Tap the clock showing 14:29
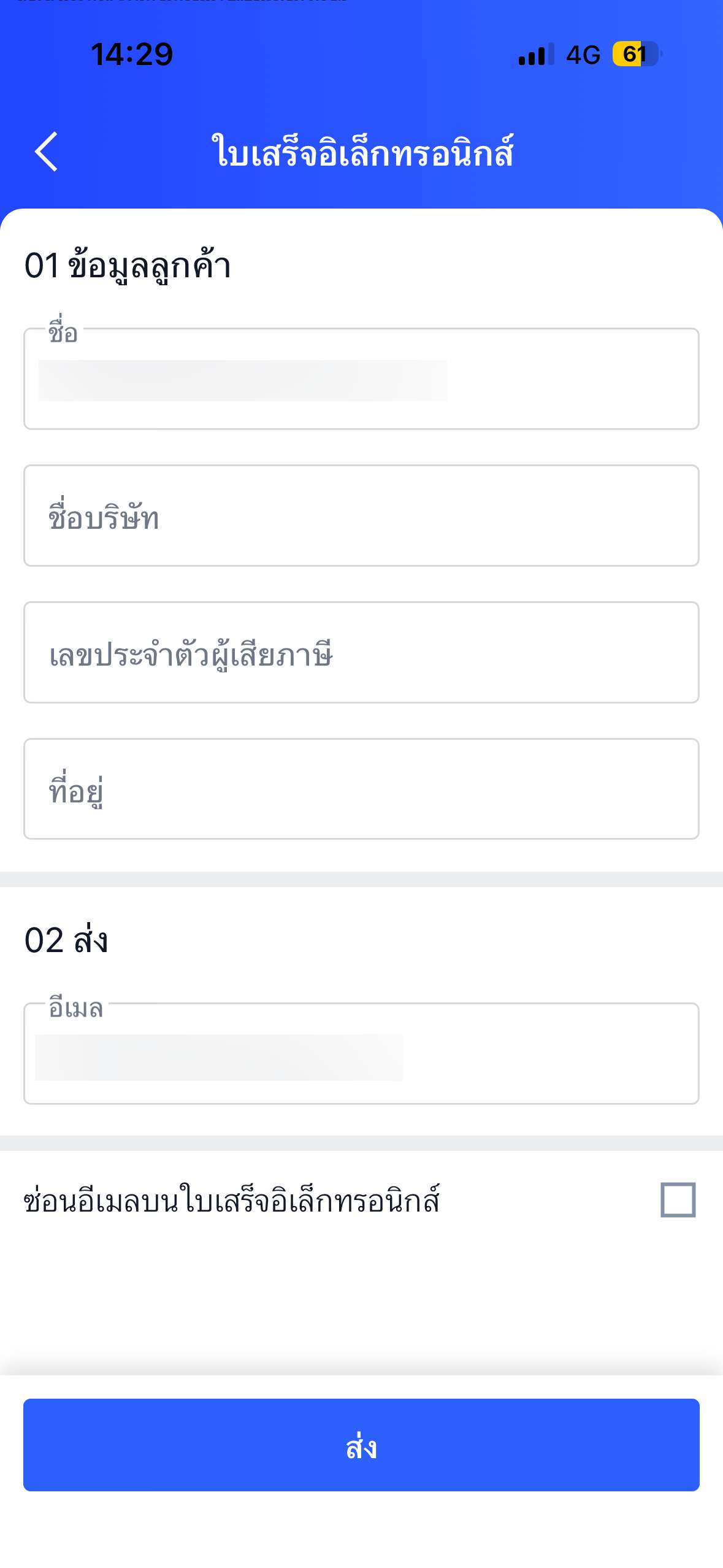This screenshot has height=1568, width=723. [x=131, y=53]
